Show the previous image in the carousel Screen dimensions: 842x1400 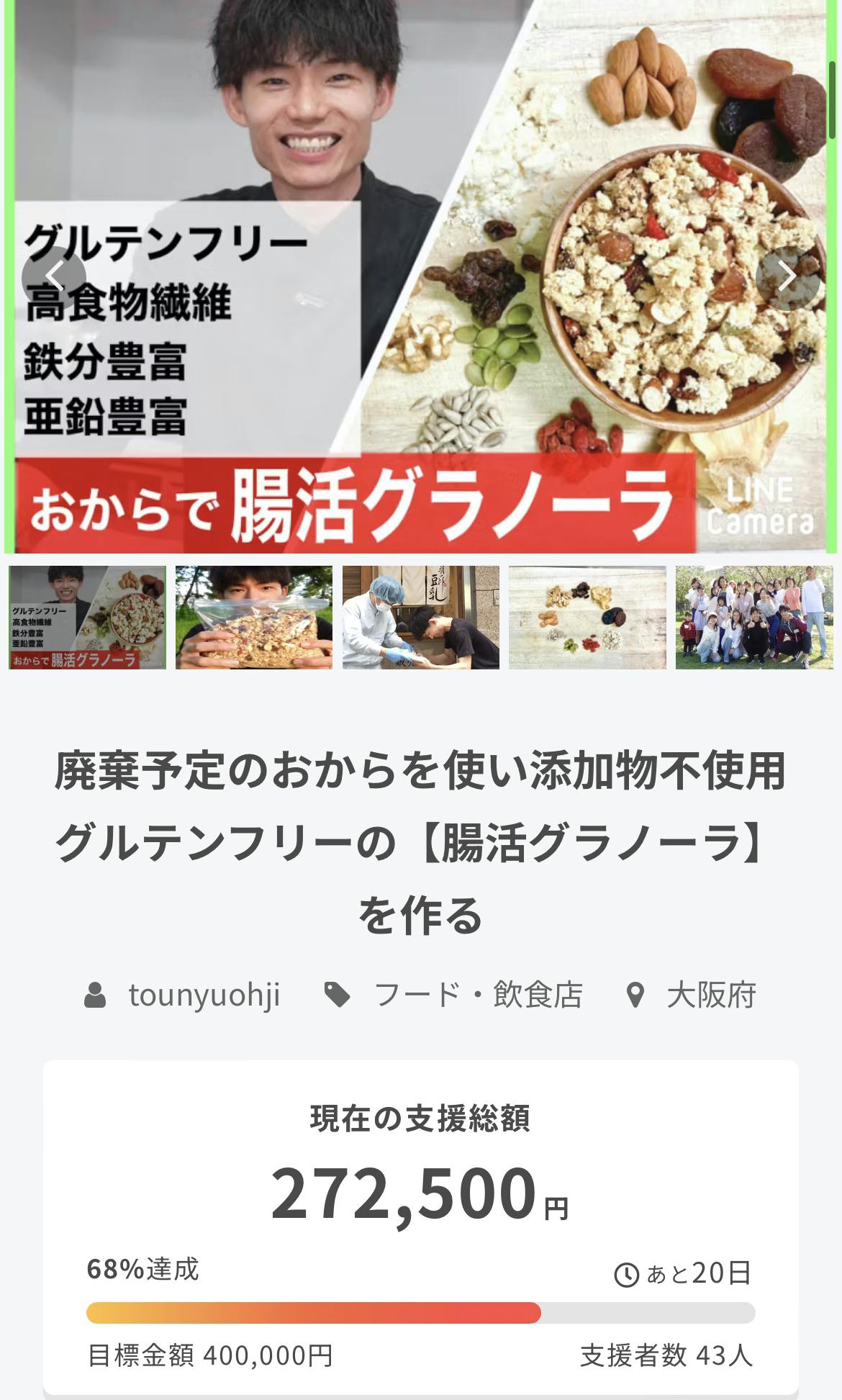tap(54, 277)
